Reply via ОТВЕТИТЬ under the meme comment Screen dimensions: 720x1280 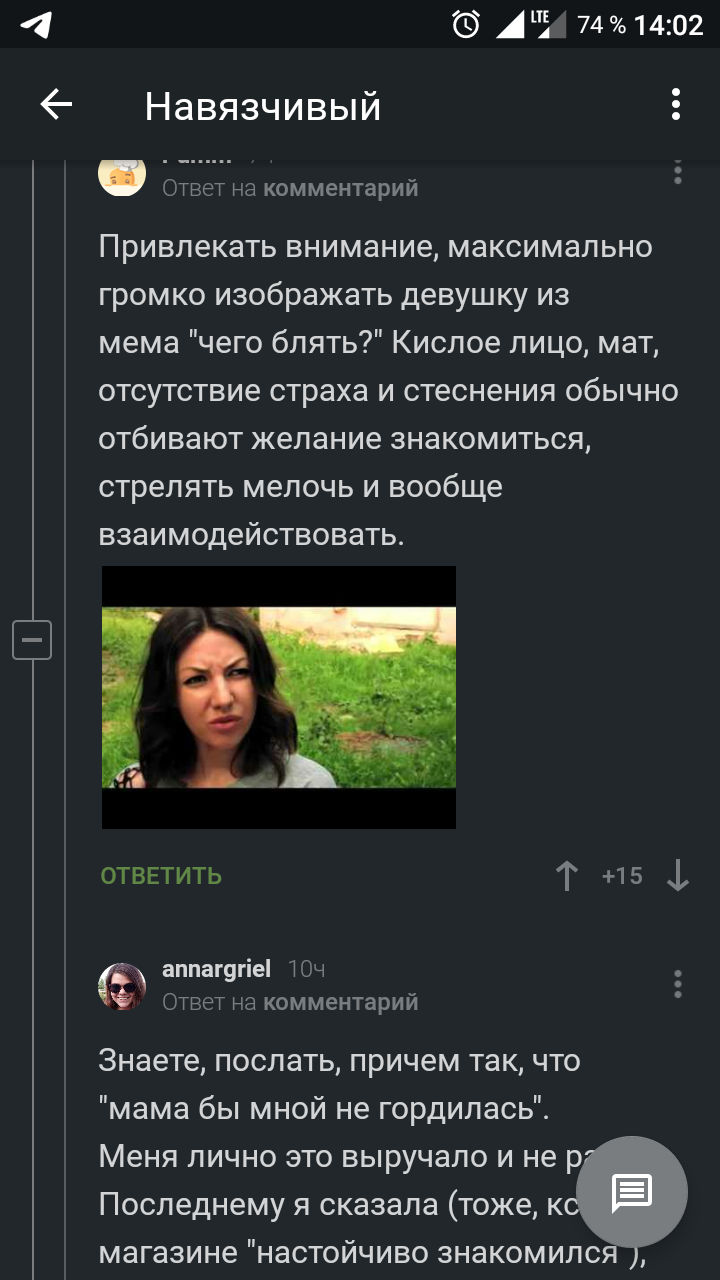161,876
